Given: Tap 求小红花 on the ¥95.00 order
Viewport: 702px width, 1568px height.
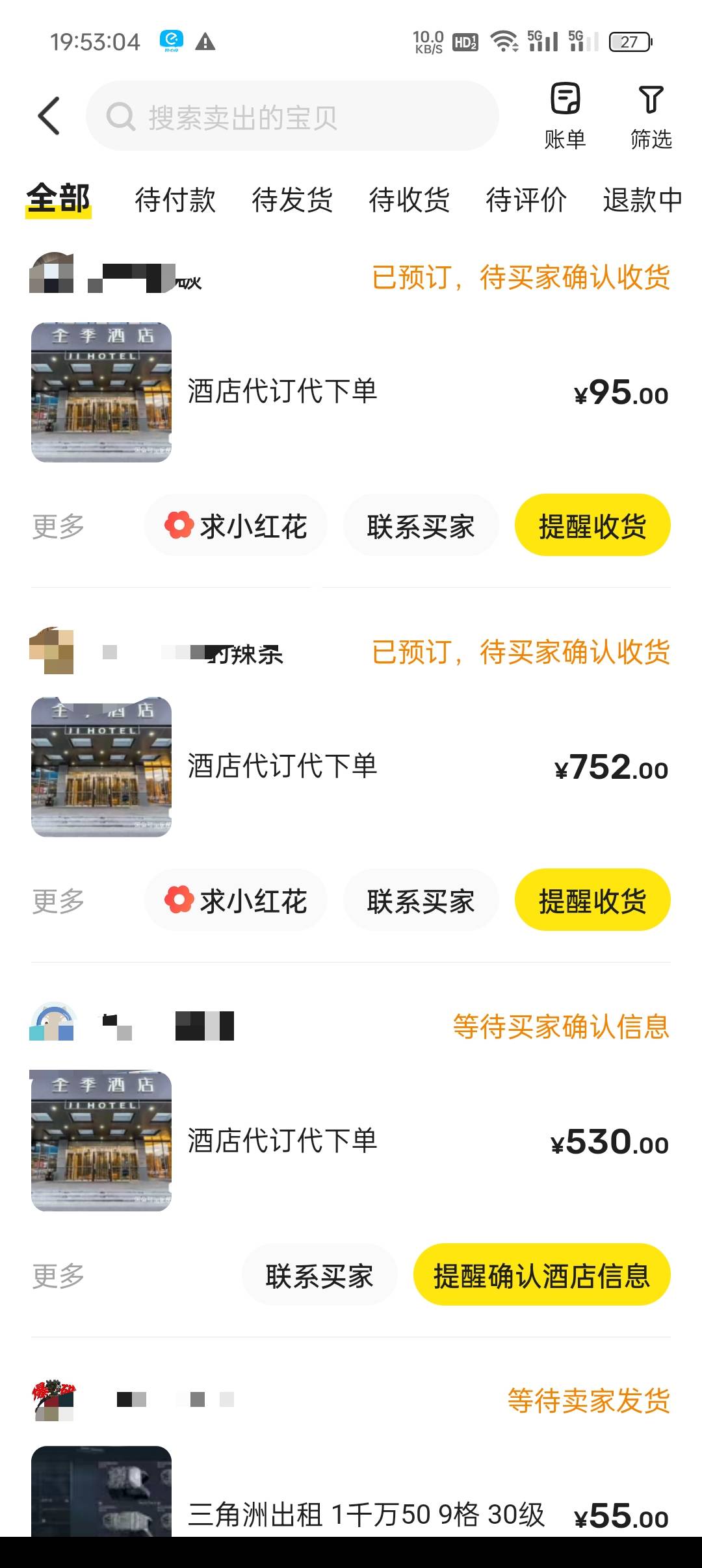Looking at the screenshot, I should pyautogui.click(x=235, y=525).
